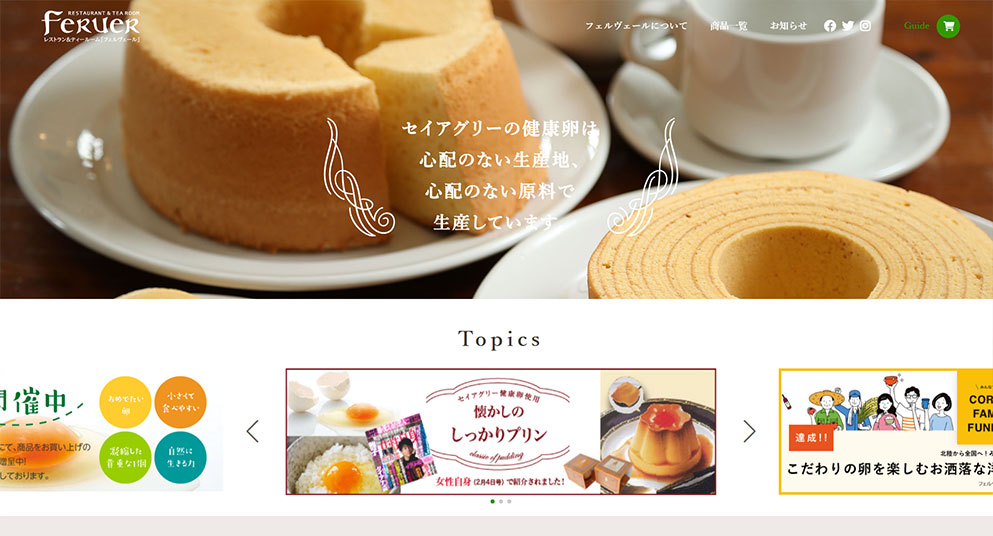The width and height of the screenshot is (993, 536).
Task: Open the フェルヴェールについて page
Action: 636,26
